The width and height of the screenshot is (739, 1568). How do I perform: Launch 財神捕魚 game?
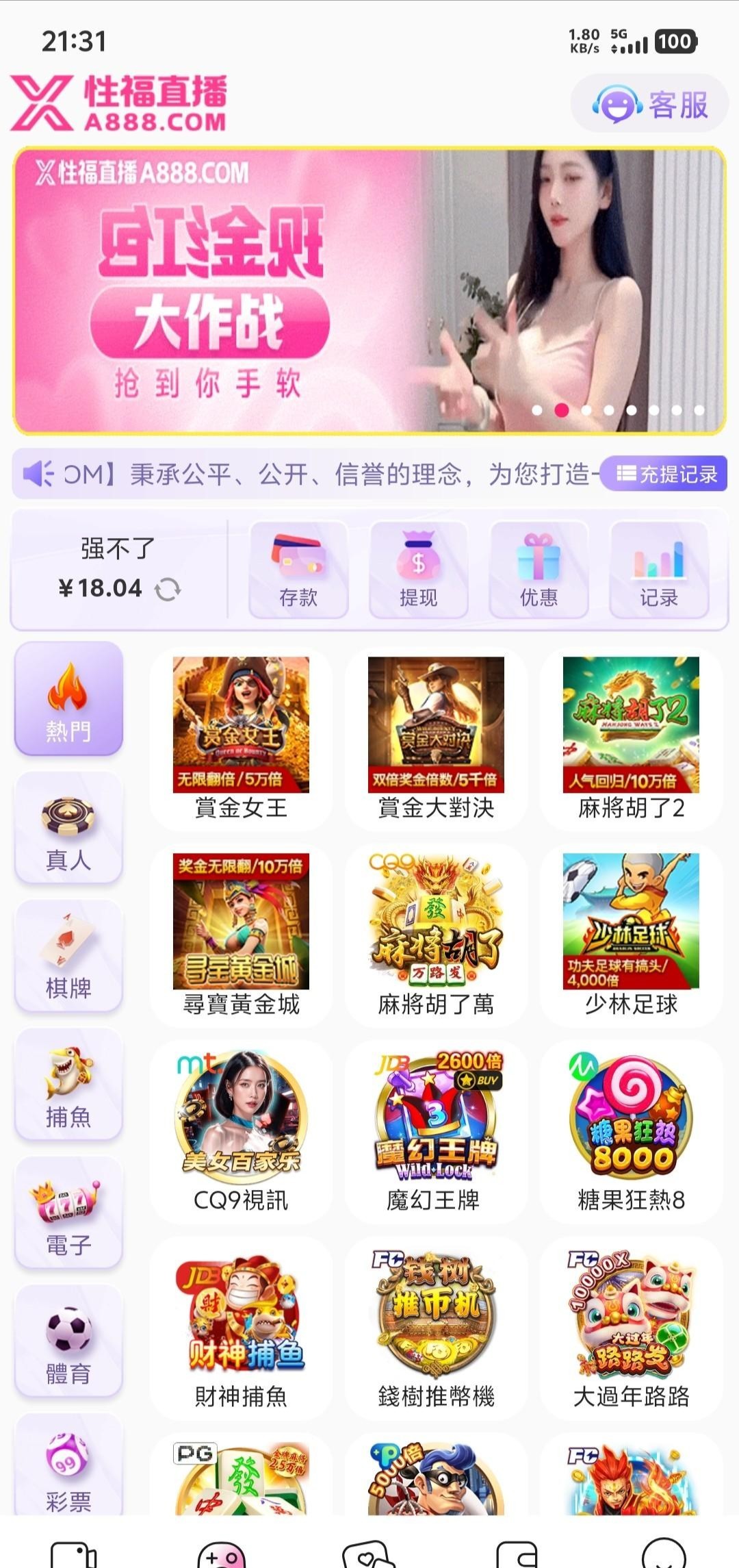[x=241, y=1327]
